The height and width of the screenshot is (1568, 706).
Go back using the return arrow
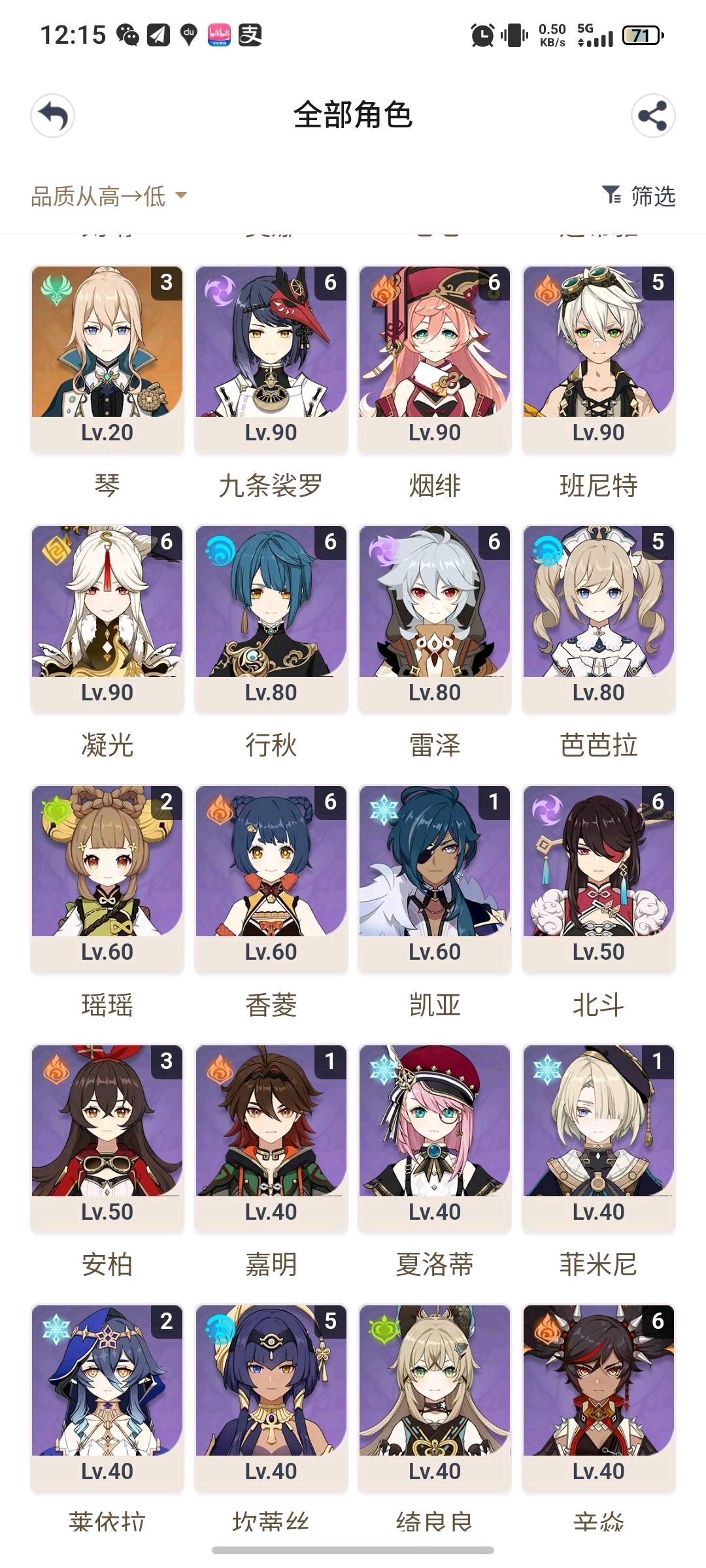[x=53, y=116]
